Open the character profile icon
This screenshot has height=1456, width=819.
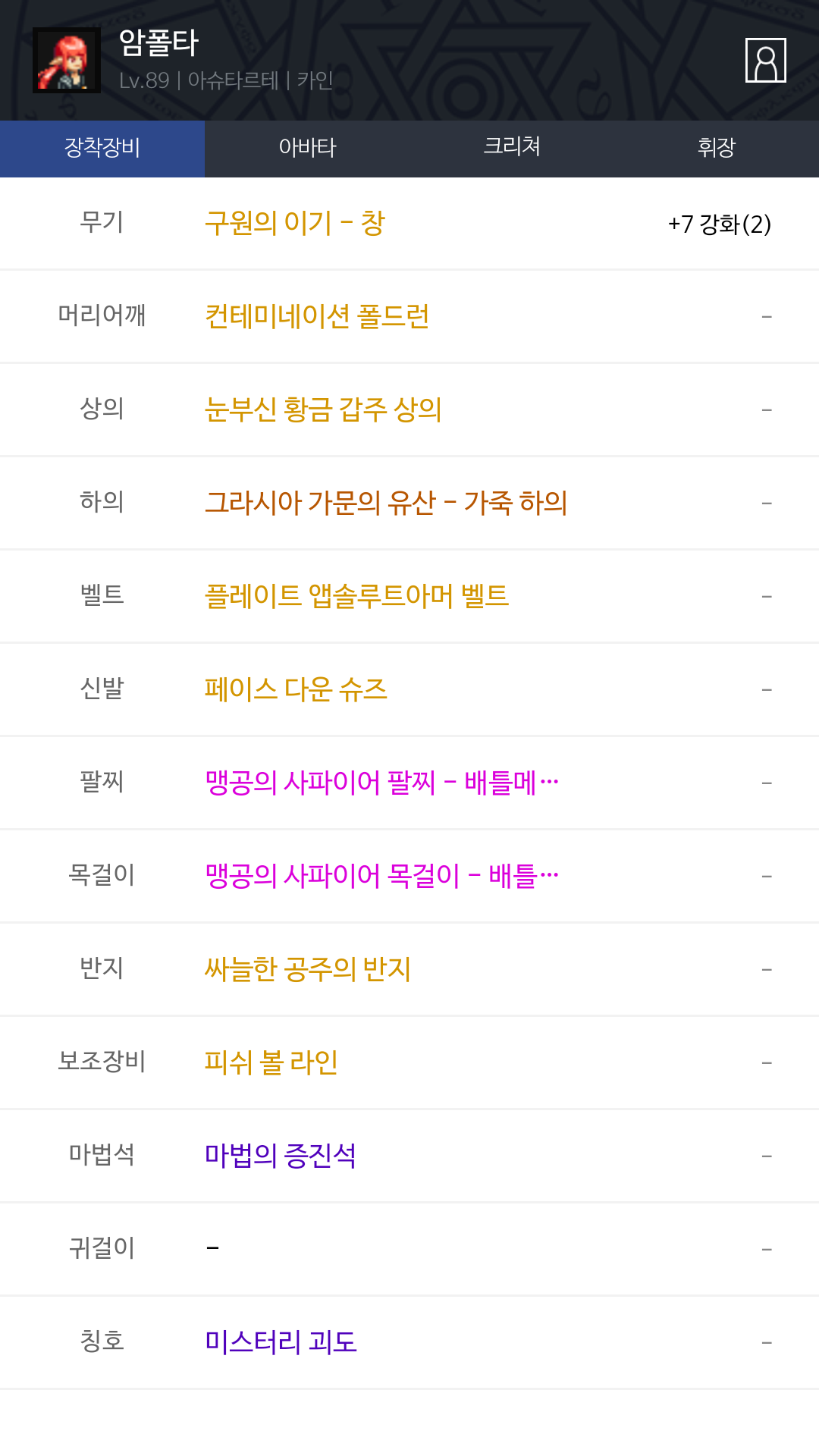click(765, 60)
